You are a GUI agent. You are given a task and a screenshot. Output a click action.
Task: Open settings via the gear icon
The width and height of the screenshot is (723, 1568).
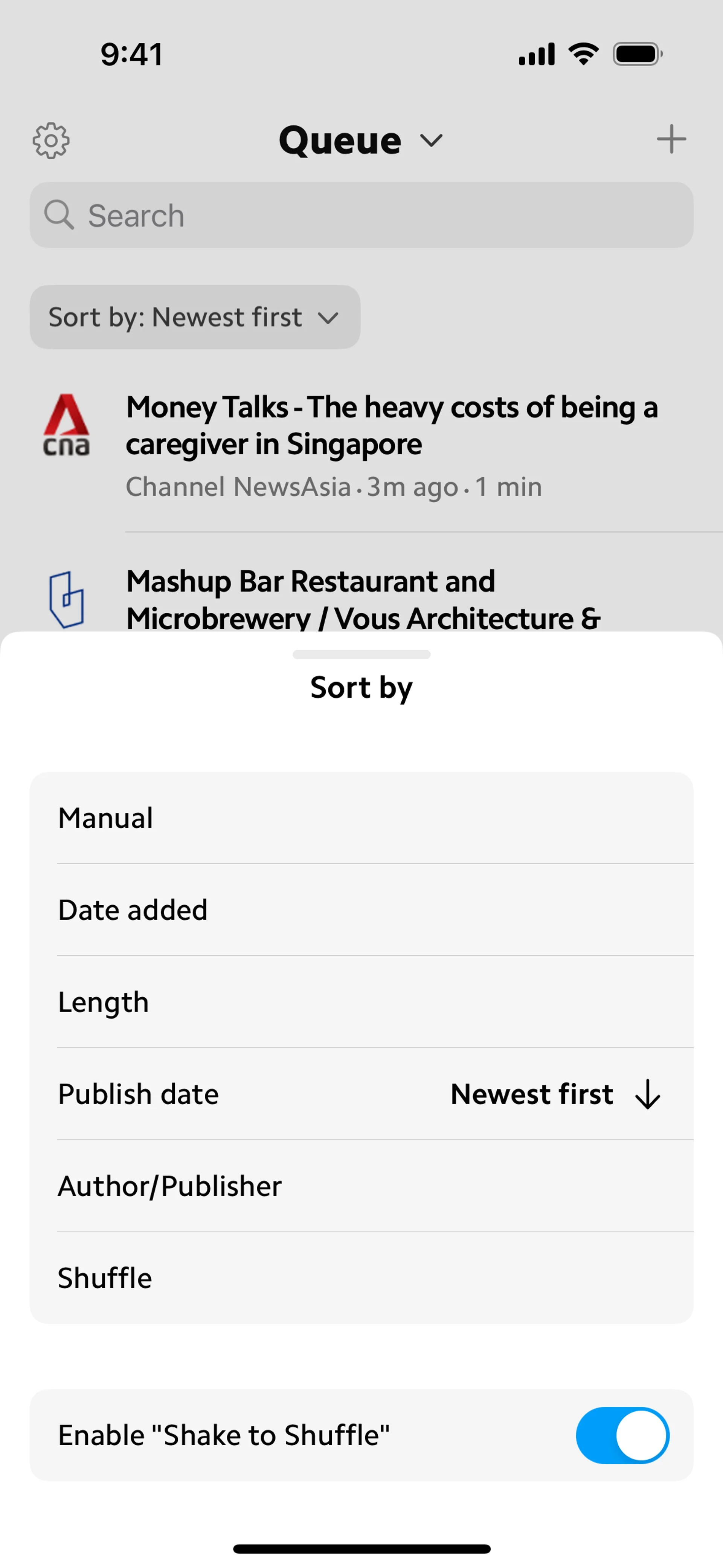point(51,141)
